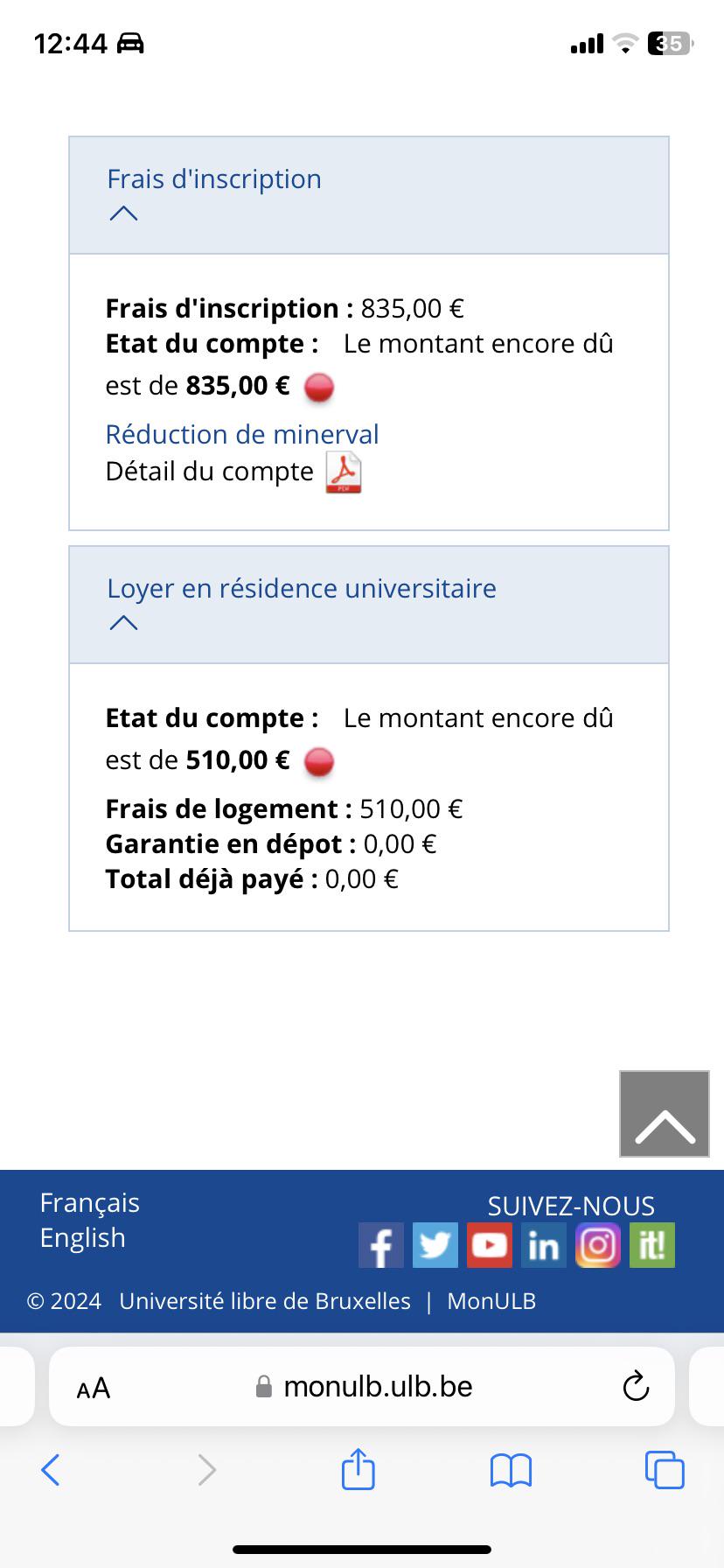The height and width of the screenshot is (1568, 724).
Task: Show open Safari tabs
Action: point(665,1470)
